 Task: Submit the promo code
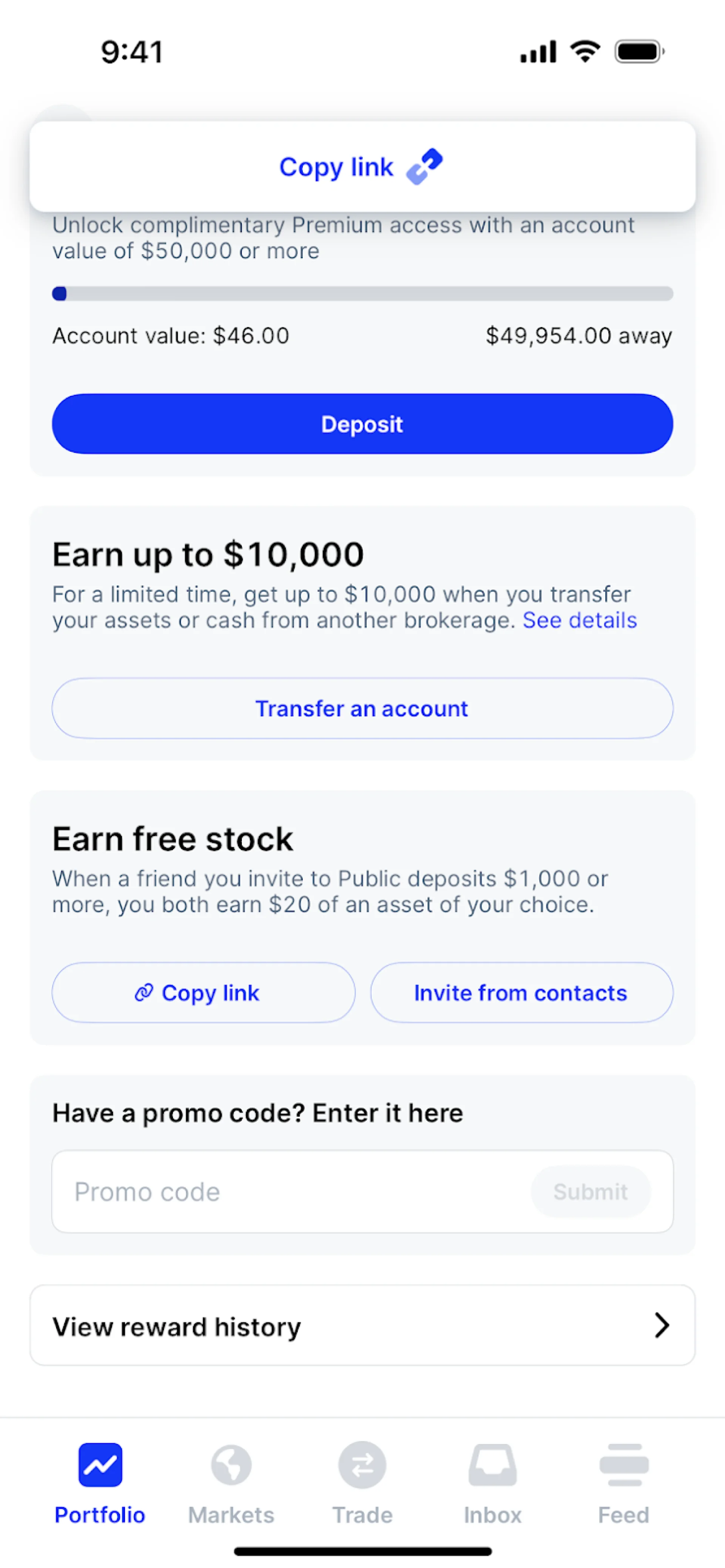[x=590, y=1191]
